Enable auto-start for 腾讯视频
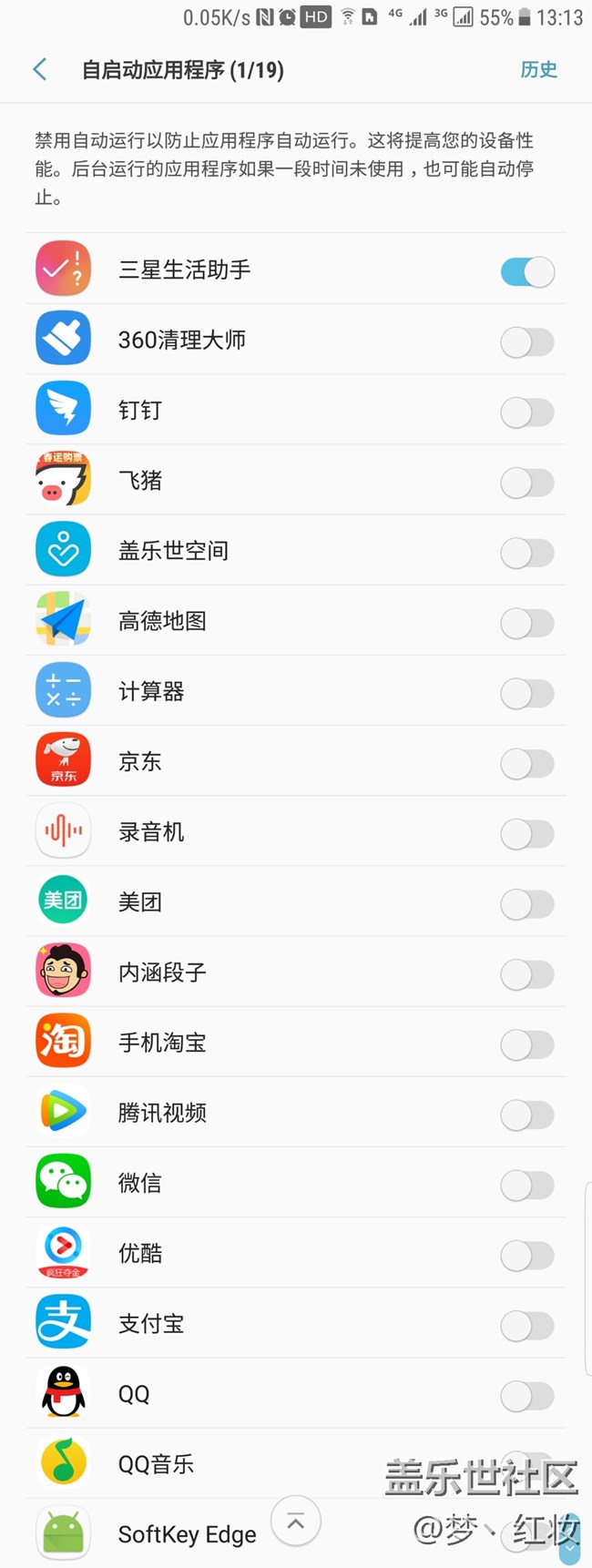 [527, 1115]
